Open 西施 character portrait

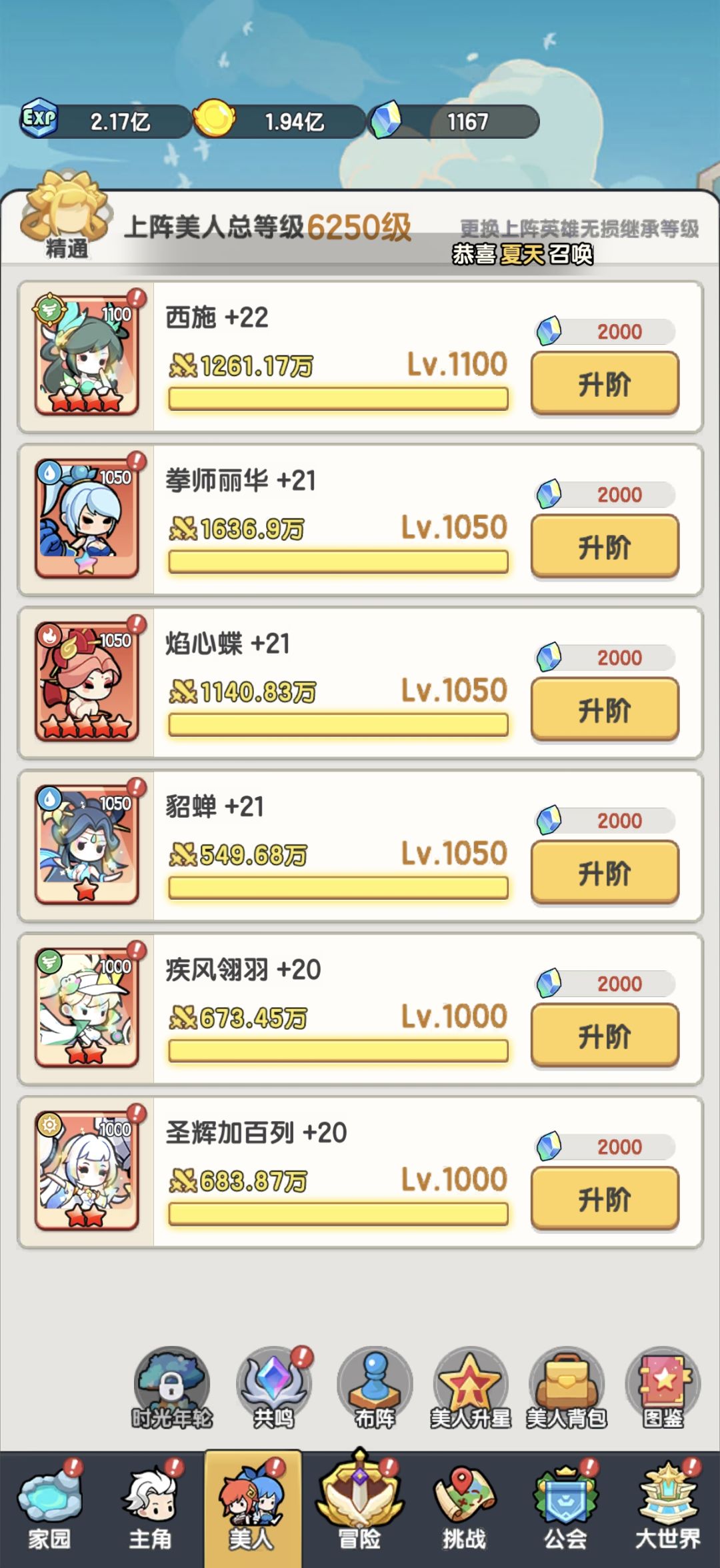click(87, 355)
